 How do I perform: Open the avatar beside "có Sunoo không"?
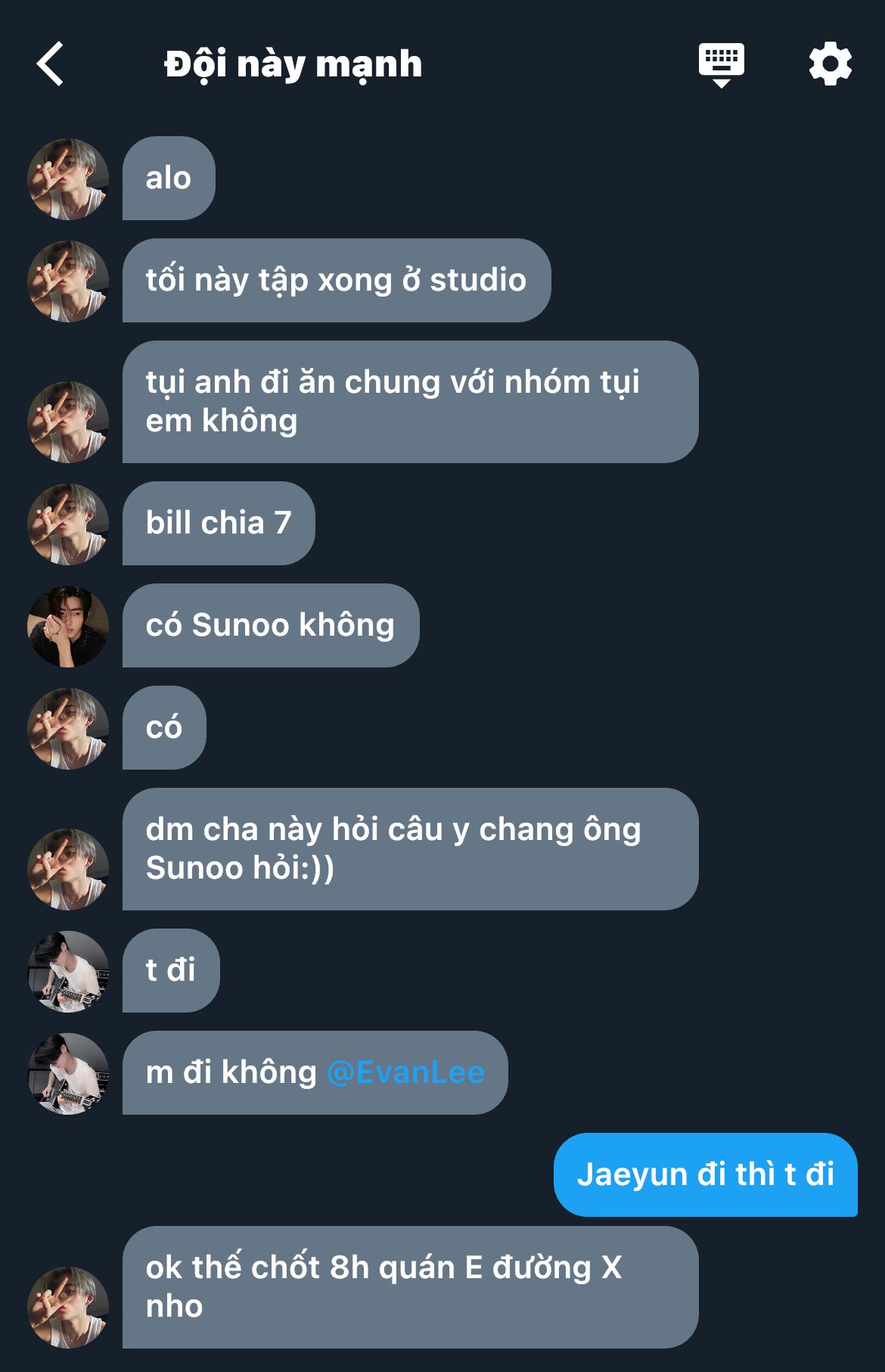click(x=68, y=626)
